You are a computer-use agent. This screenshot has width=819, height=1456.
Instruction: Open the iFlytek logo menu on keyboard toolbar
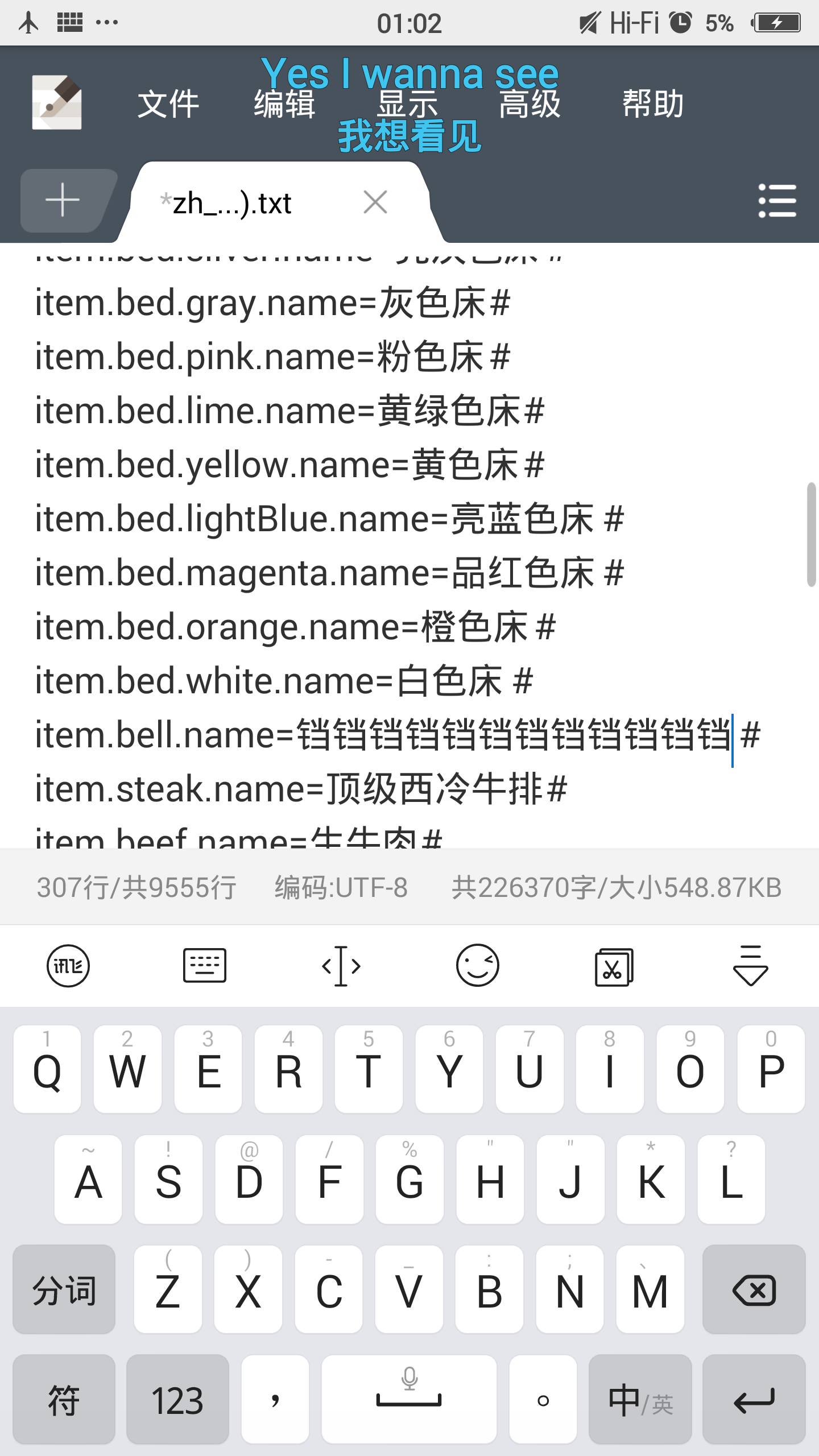coord(68,966)
